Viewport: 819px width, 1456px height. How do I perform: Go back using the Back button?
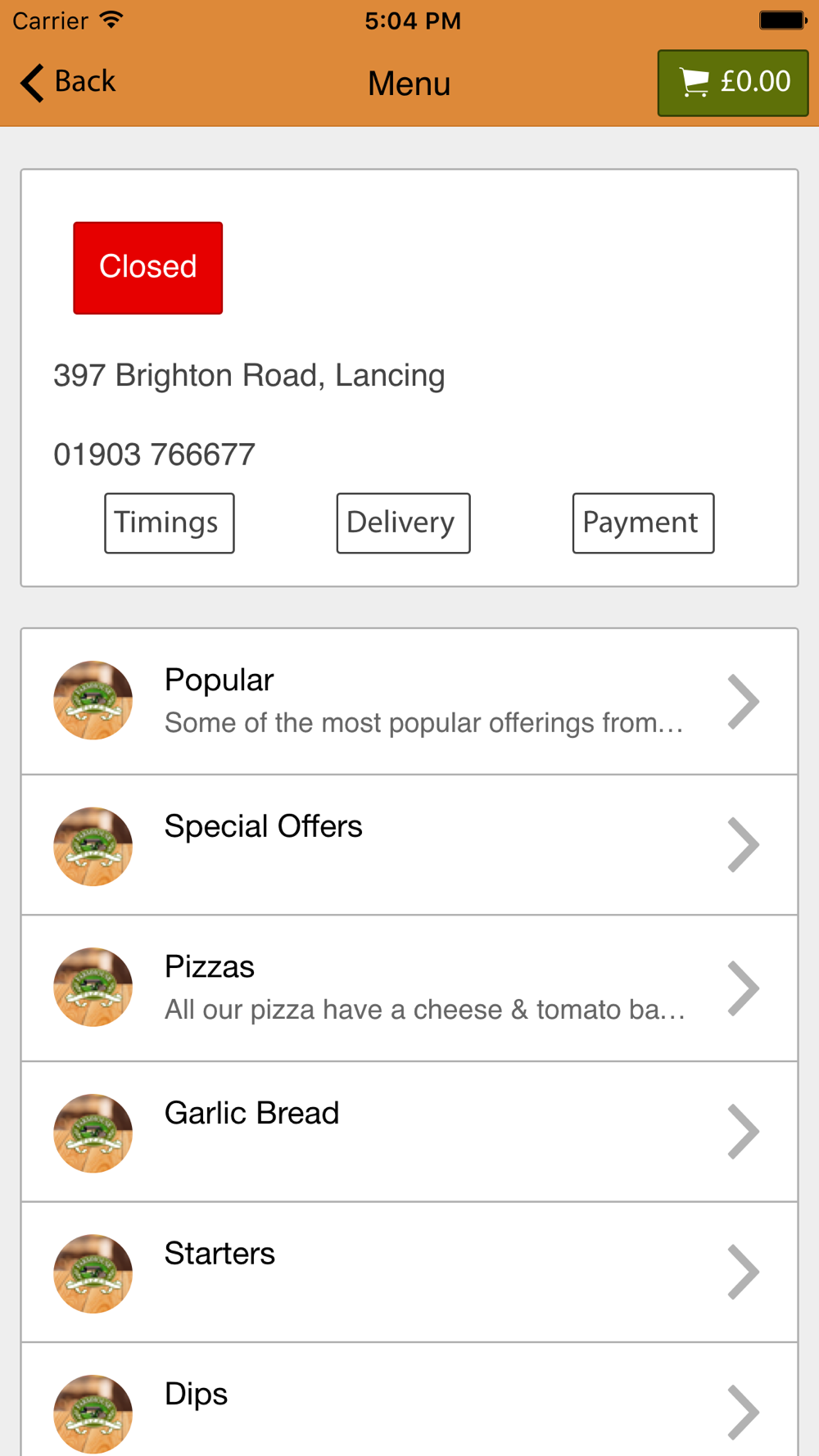click(x=68, y=82)
